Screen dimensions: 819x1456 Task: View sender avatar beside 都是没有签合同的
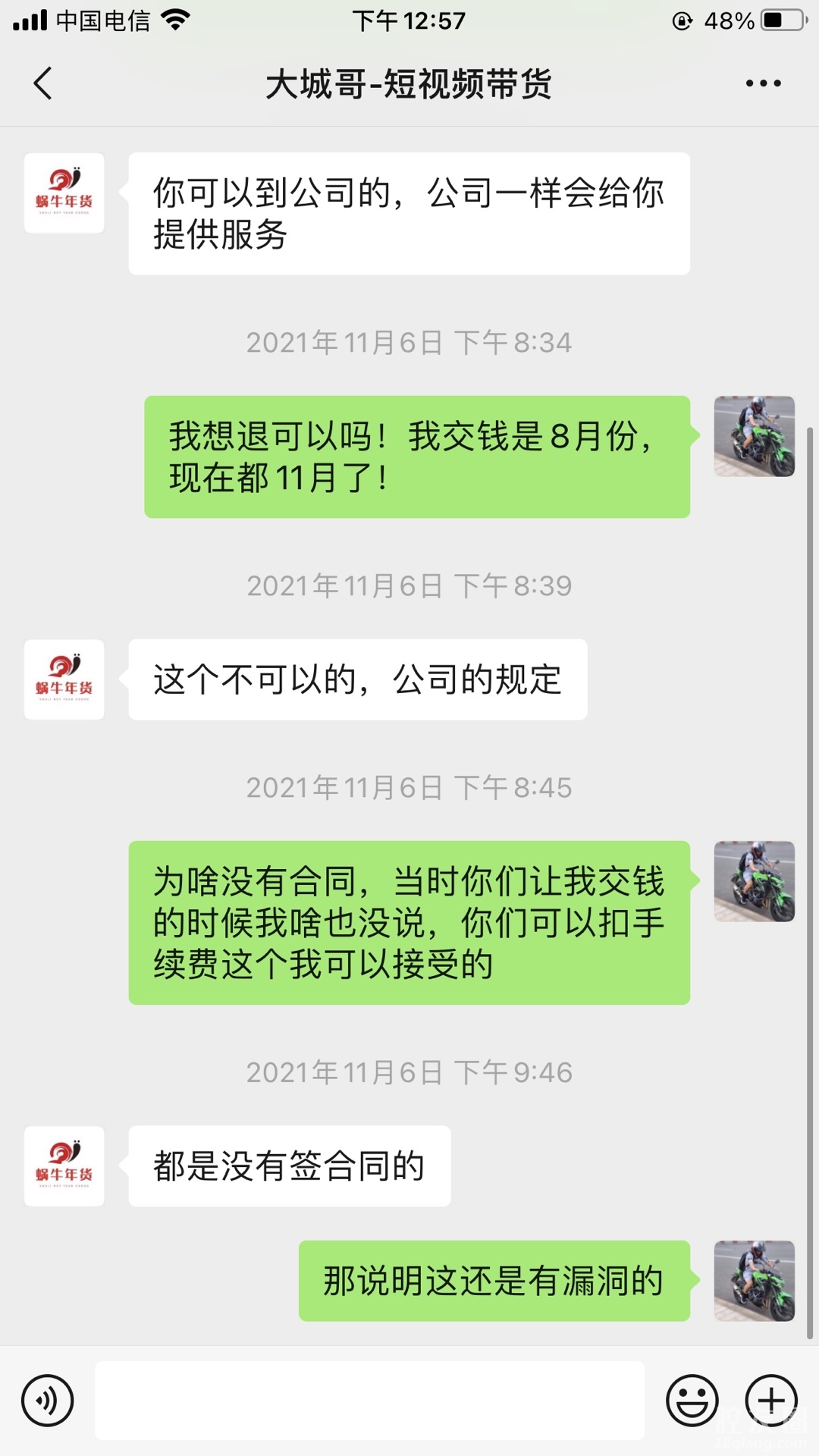coord(64,1166)
